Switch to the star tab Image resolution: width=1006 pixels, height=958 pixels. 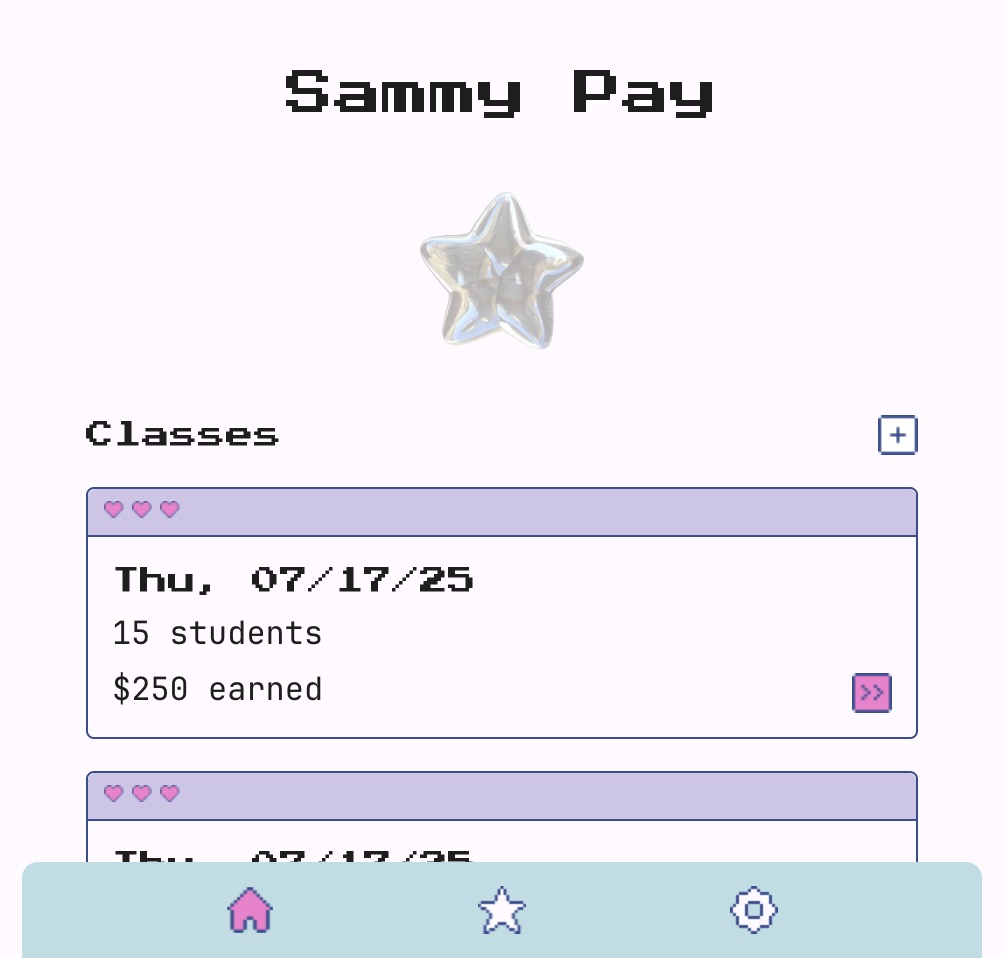click(502, 910)
